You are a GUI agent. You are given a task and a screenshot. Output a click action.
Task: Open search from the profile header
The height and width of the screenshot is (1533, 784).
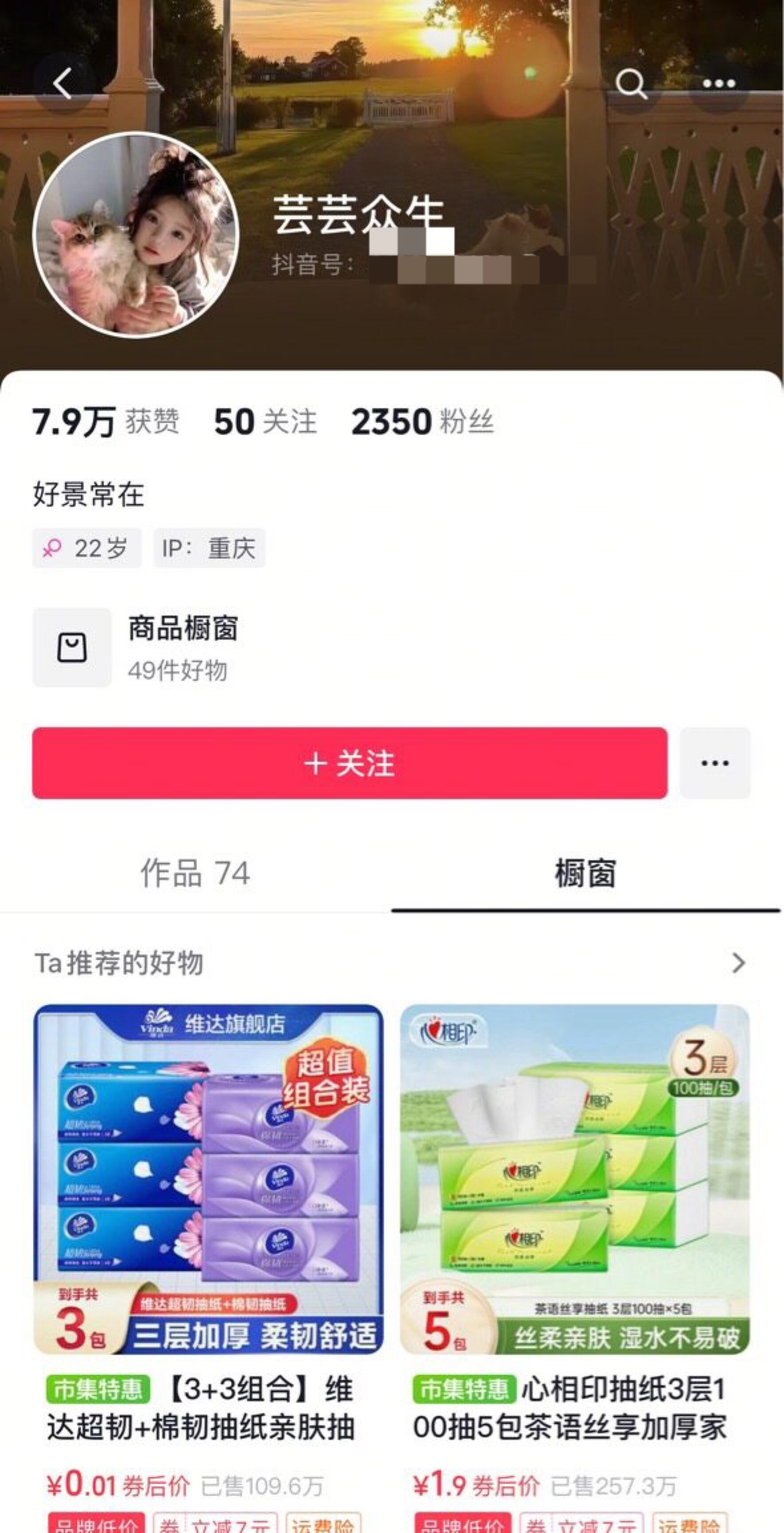pos(631,84)
